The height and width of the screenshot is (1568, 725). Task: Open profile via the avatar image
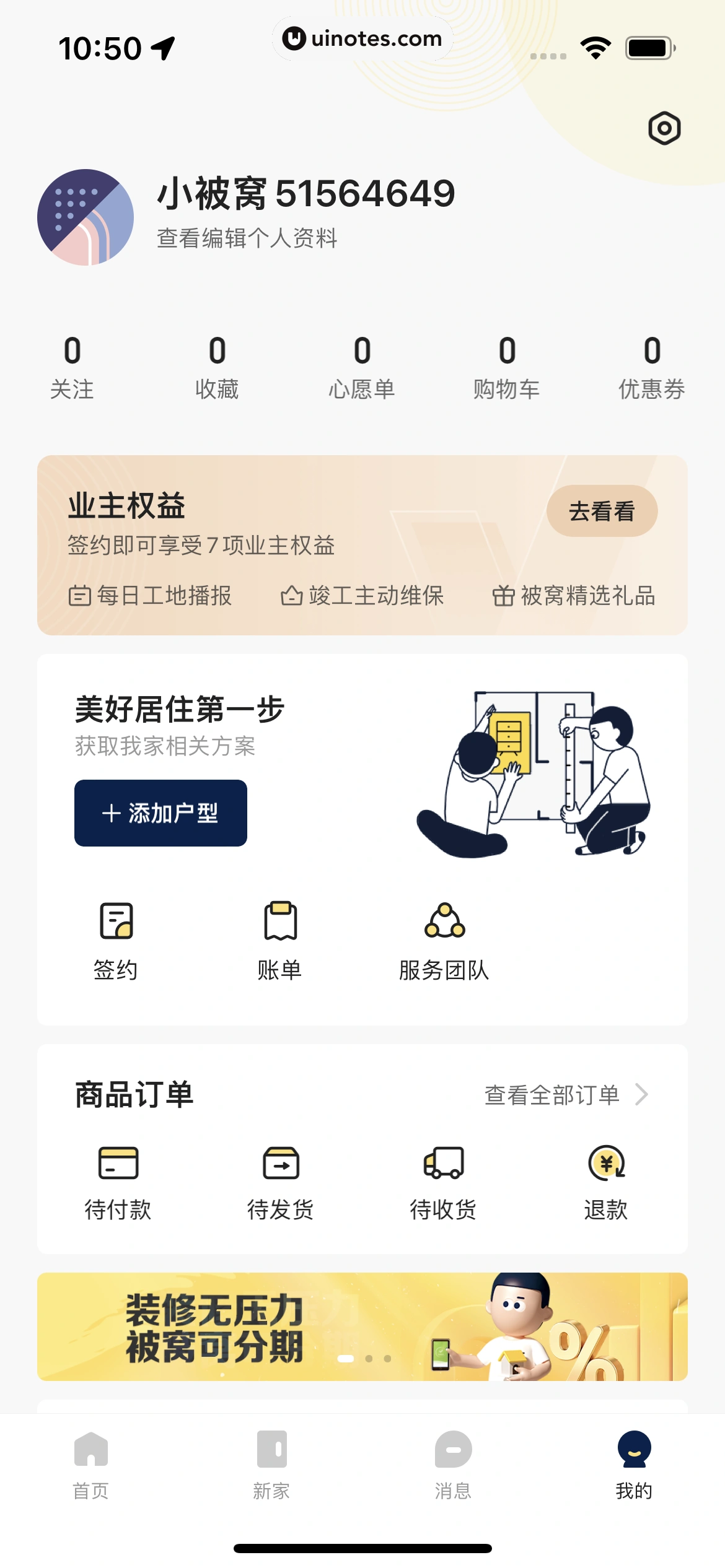(x=84, y=216)
